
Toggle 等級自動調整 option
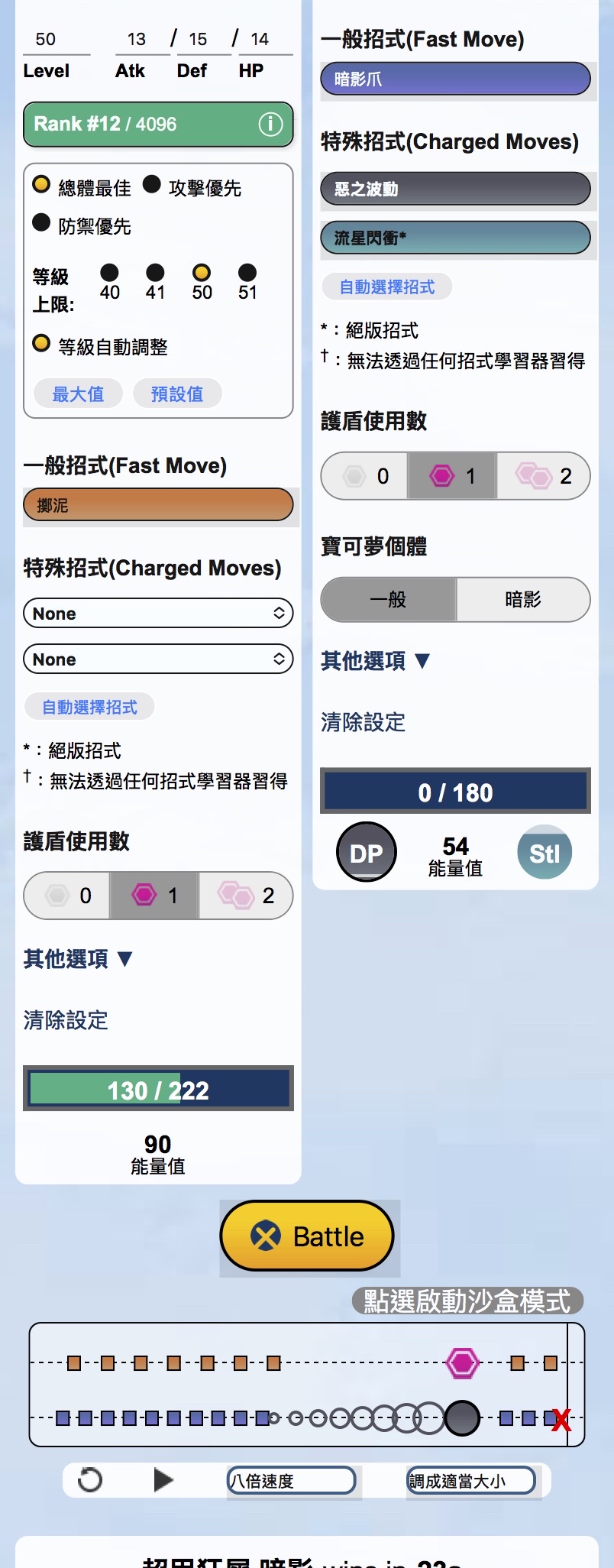tap(41, 344)
